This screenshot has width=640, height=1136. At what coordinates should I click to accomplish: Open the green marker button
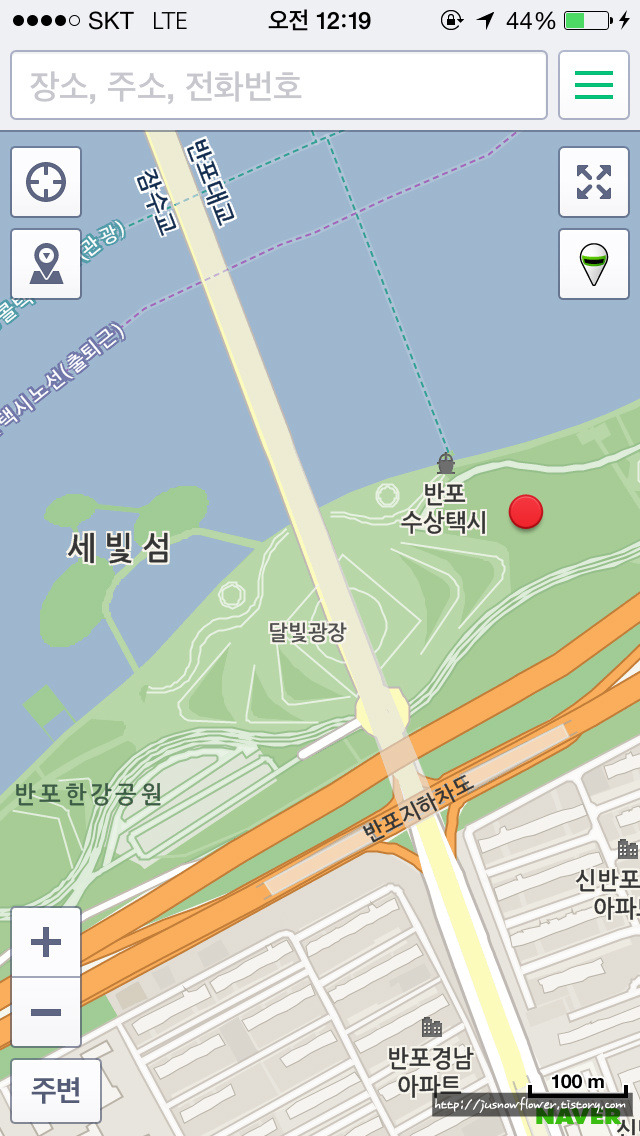coord(594,264)
